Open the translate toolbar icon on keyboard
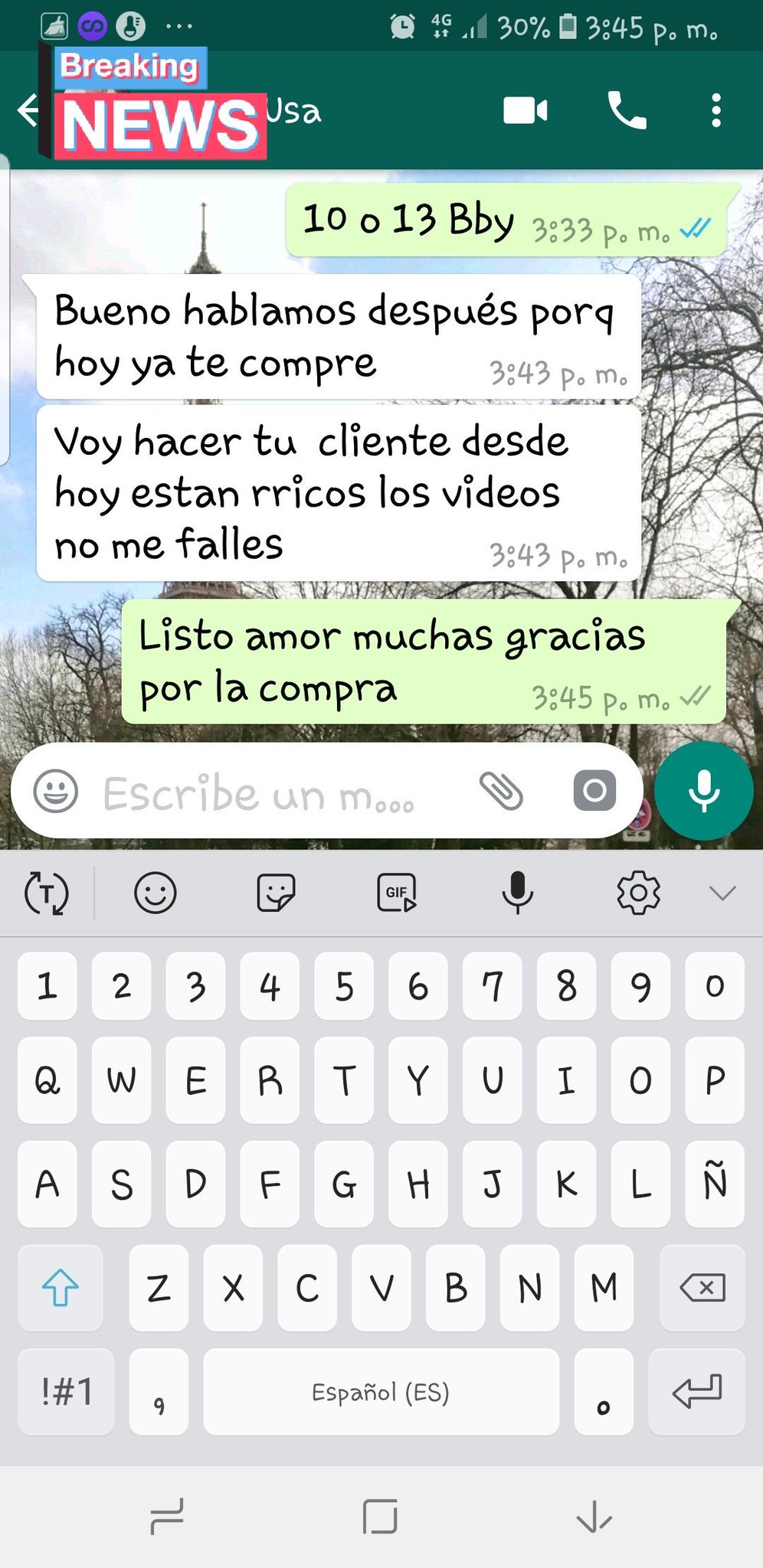763x1568 pixels. 47,893
